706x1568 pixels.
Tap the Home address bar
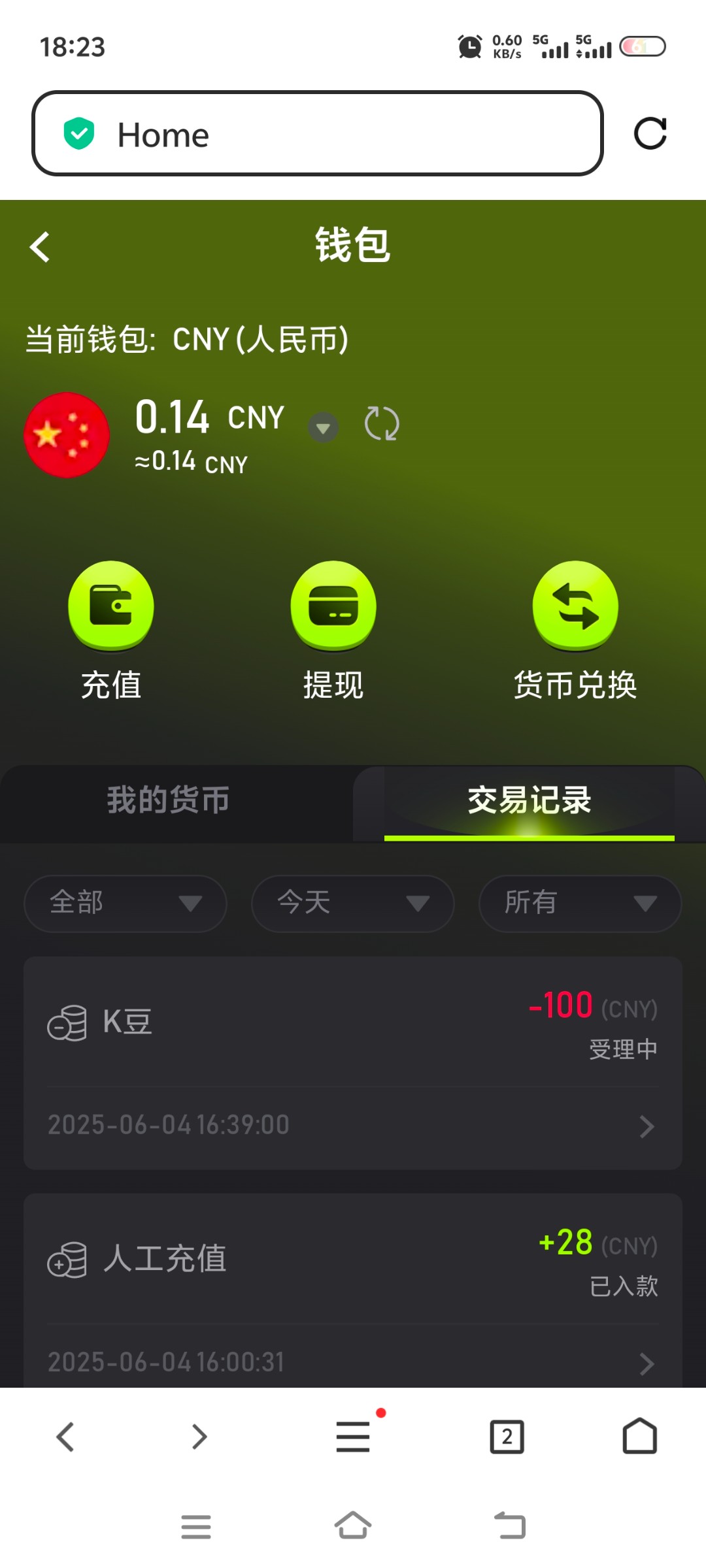coord(317,133)
